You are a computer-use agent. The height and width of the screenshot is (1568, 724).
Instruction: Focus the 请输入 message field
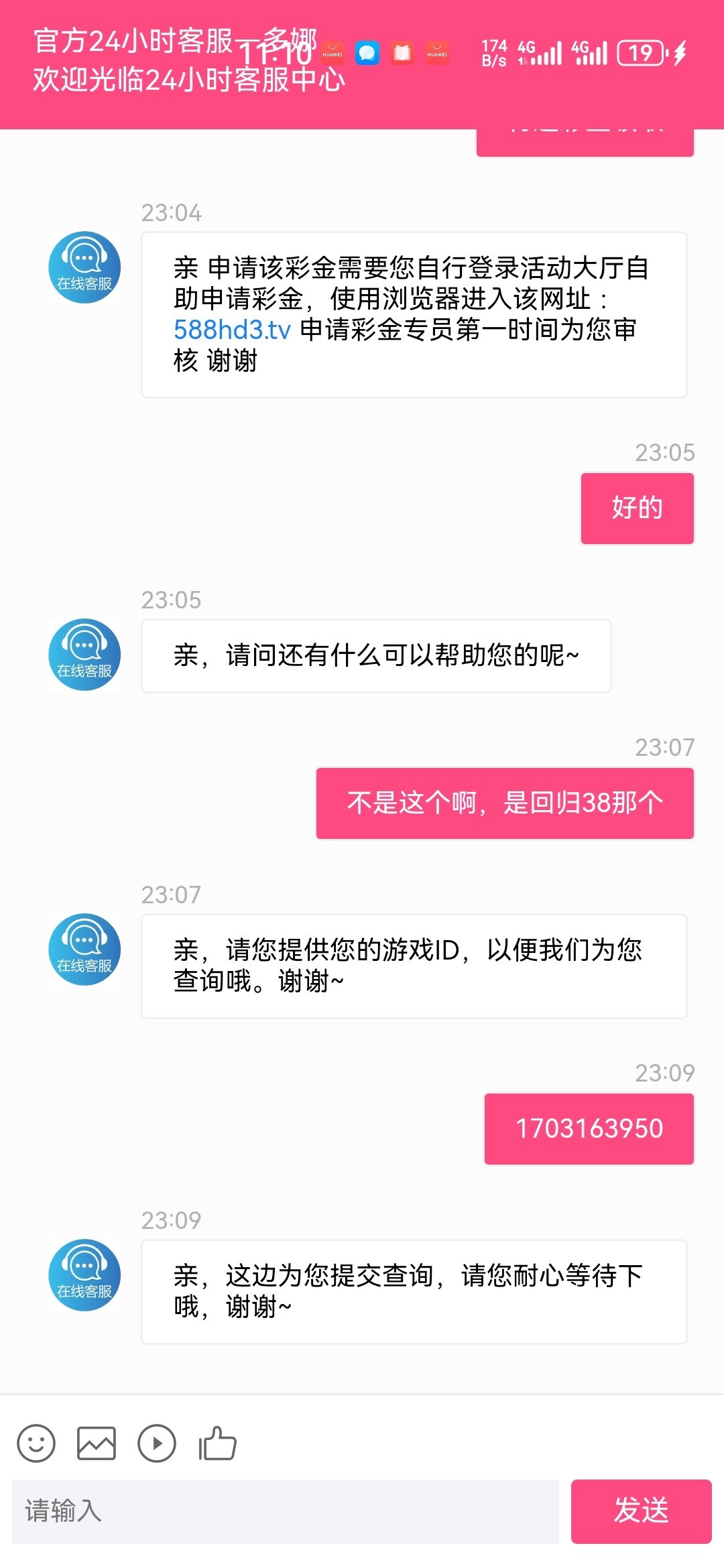point(286,1512)
